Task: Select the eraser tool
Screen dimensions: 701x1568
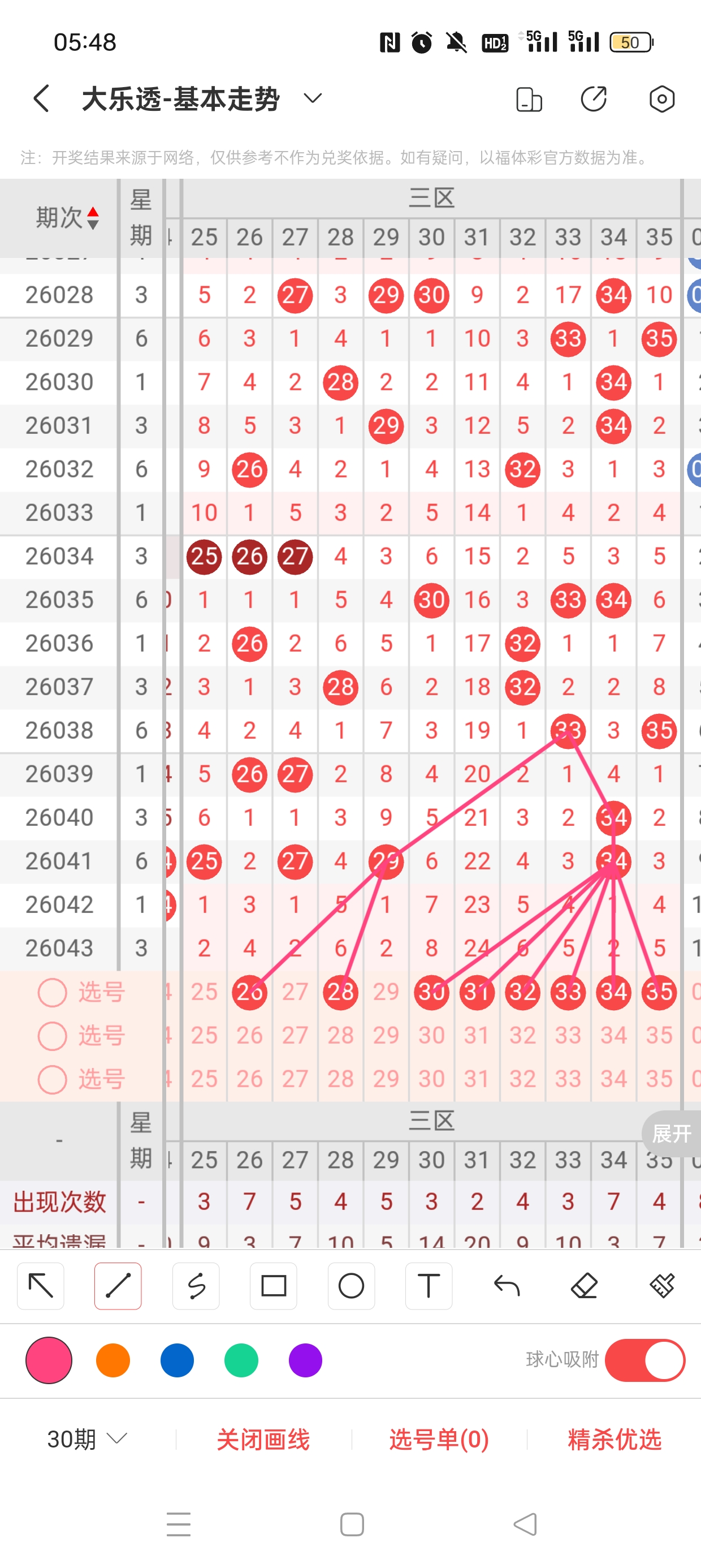Action: (584, 1286)
